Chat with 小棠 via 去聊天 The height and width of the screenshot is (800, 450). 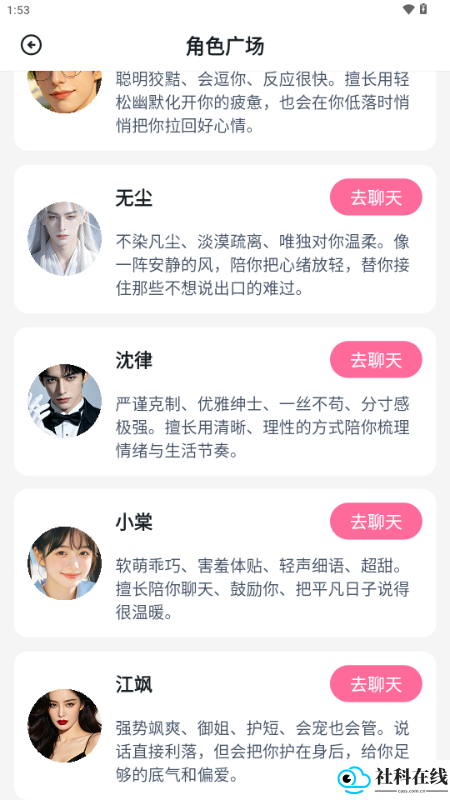coord(376,521)
